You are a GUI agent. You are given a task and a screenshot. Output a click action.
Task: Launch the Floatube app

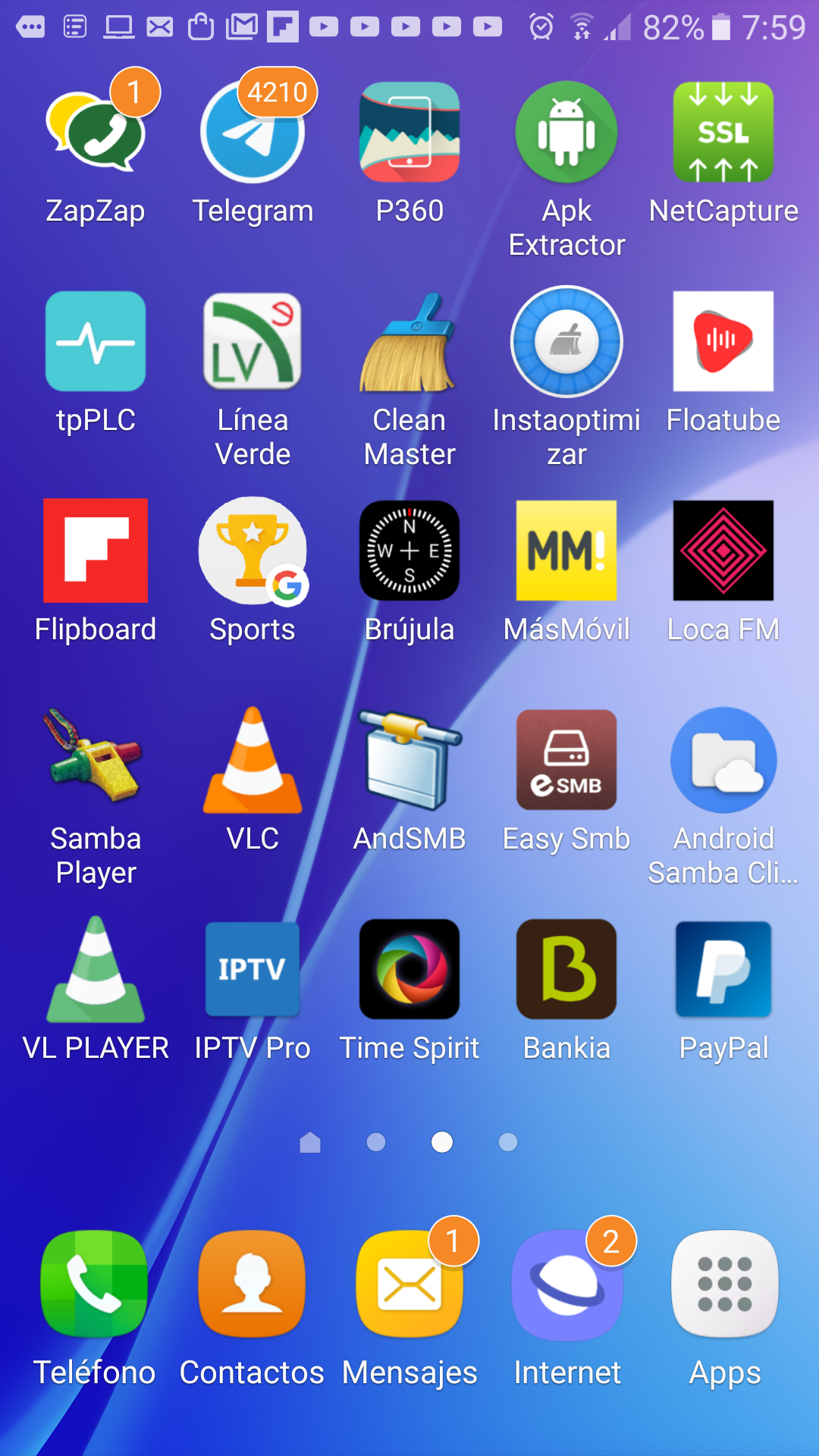click(x=723, y=342)
